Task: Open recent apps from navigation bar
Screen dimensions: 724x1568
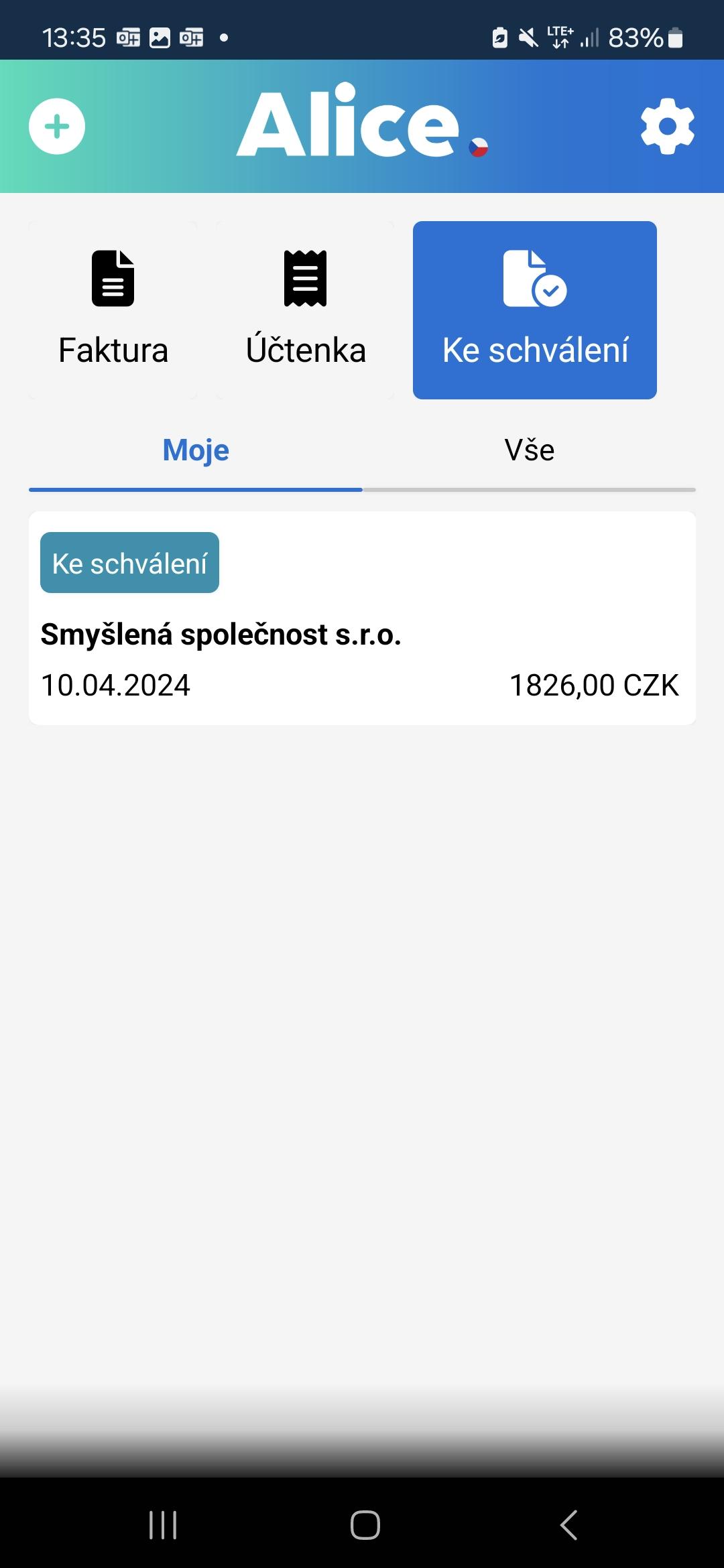Action: pos(163,1525)
